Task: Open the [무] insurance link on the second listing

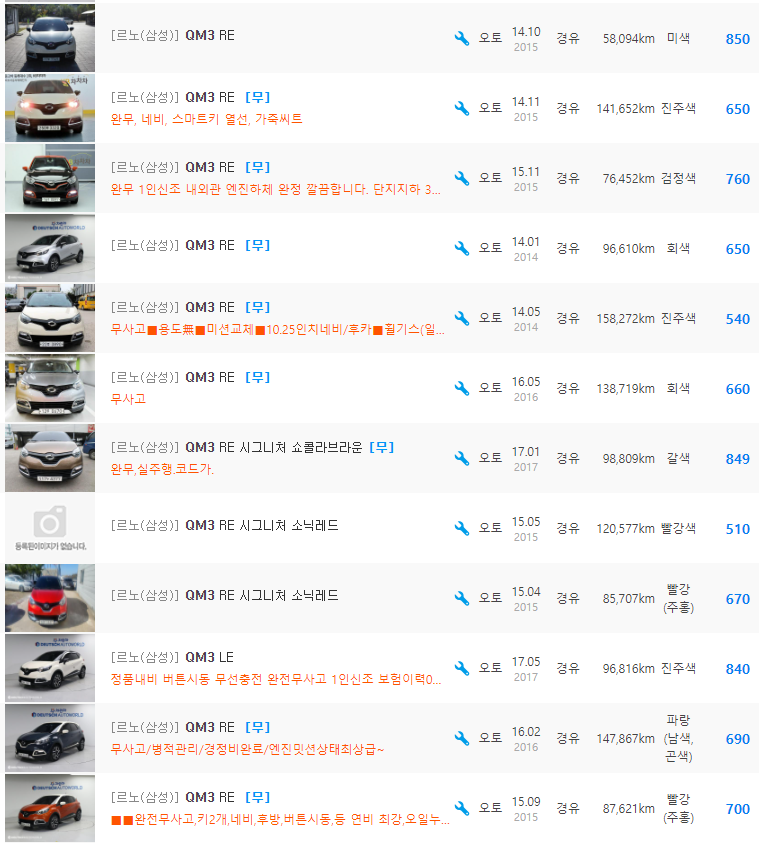Action: coord(257,96)
